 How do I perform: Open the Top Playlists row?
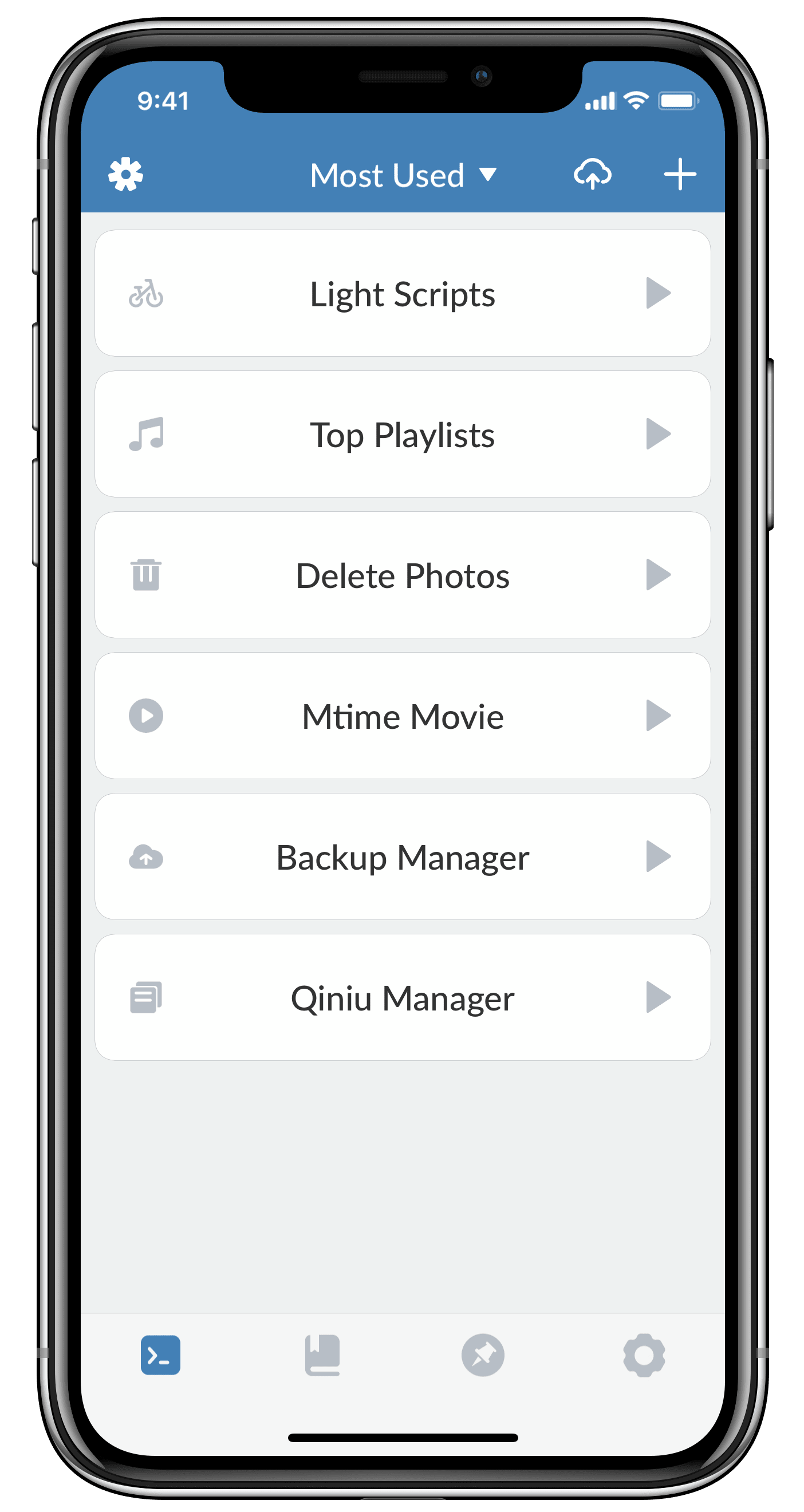(403, 435)
